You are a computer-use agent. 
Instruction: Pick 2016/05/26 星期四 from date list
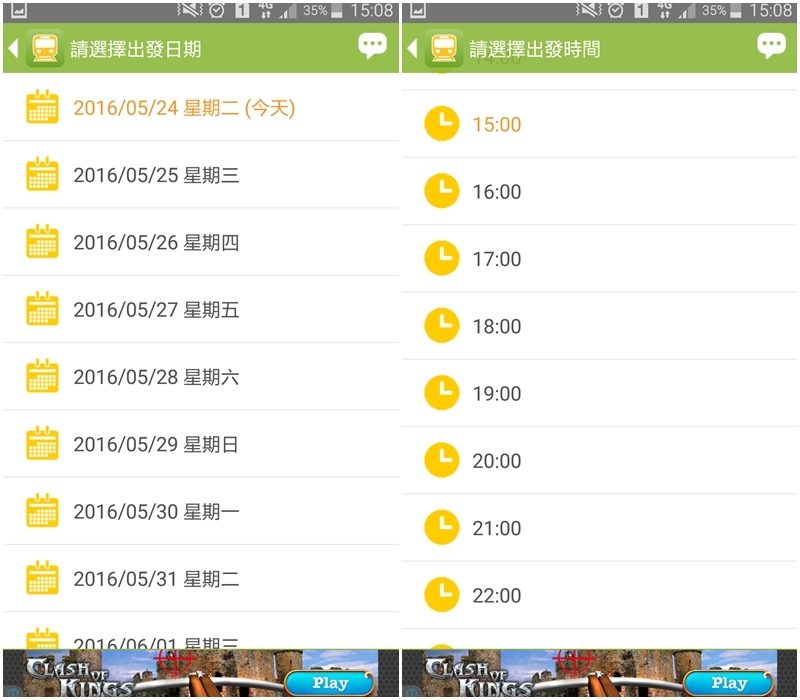tap(156, 243)
